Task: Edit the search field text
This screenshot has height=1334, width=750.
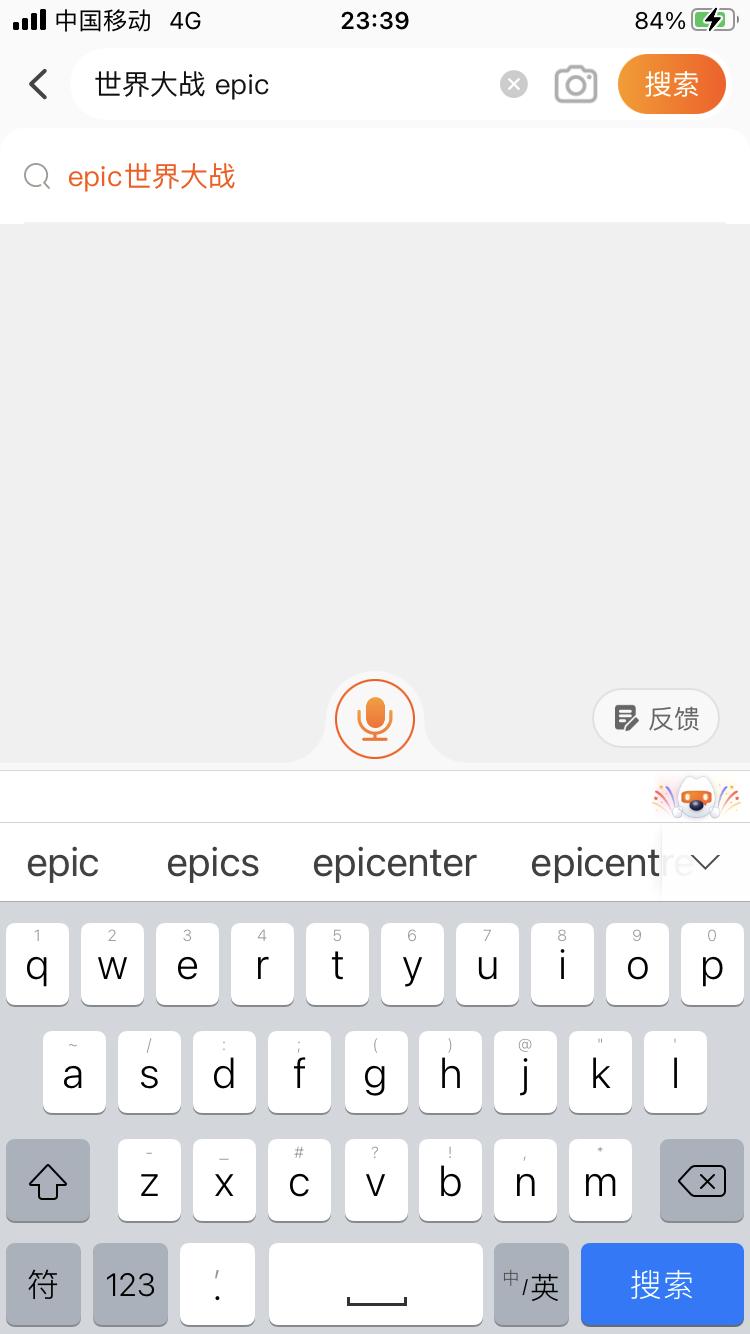Action: tap(290, 85)
